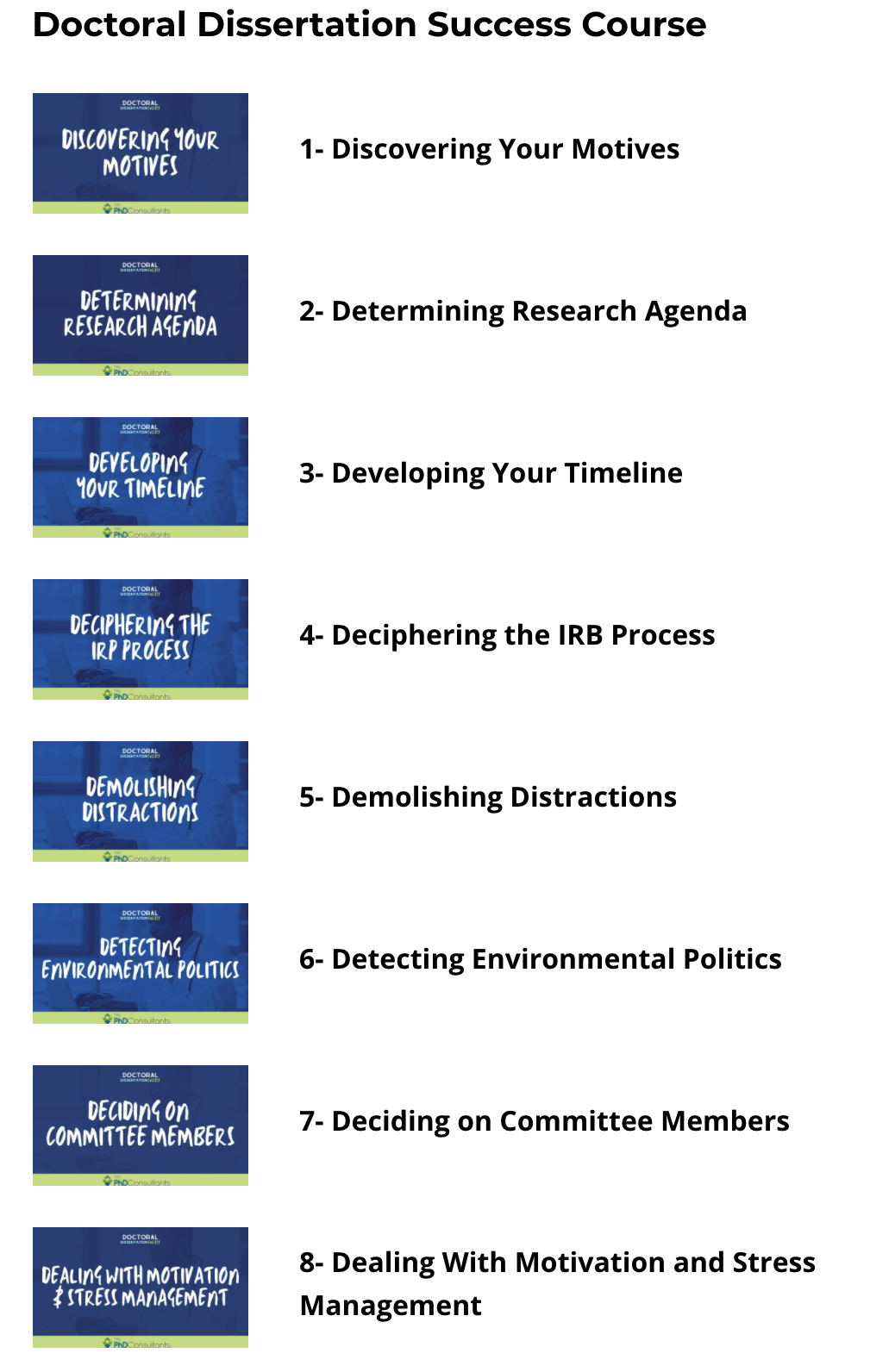View lesson 6 Detecting Environmental Politics
The height and width of the screenshot is (1372, 895).
[x=541, y=959]
